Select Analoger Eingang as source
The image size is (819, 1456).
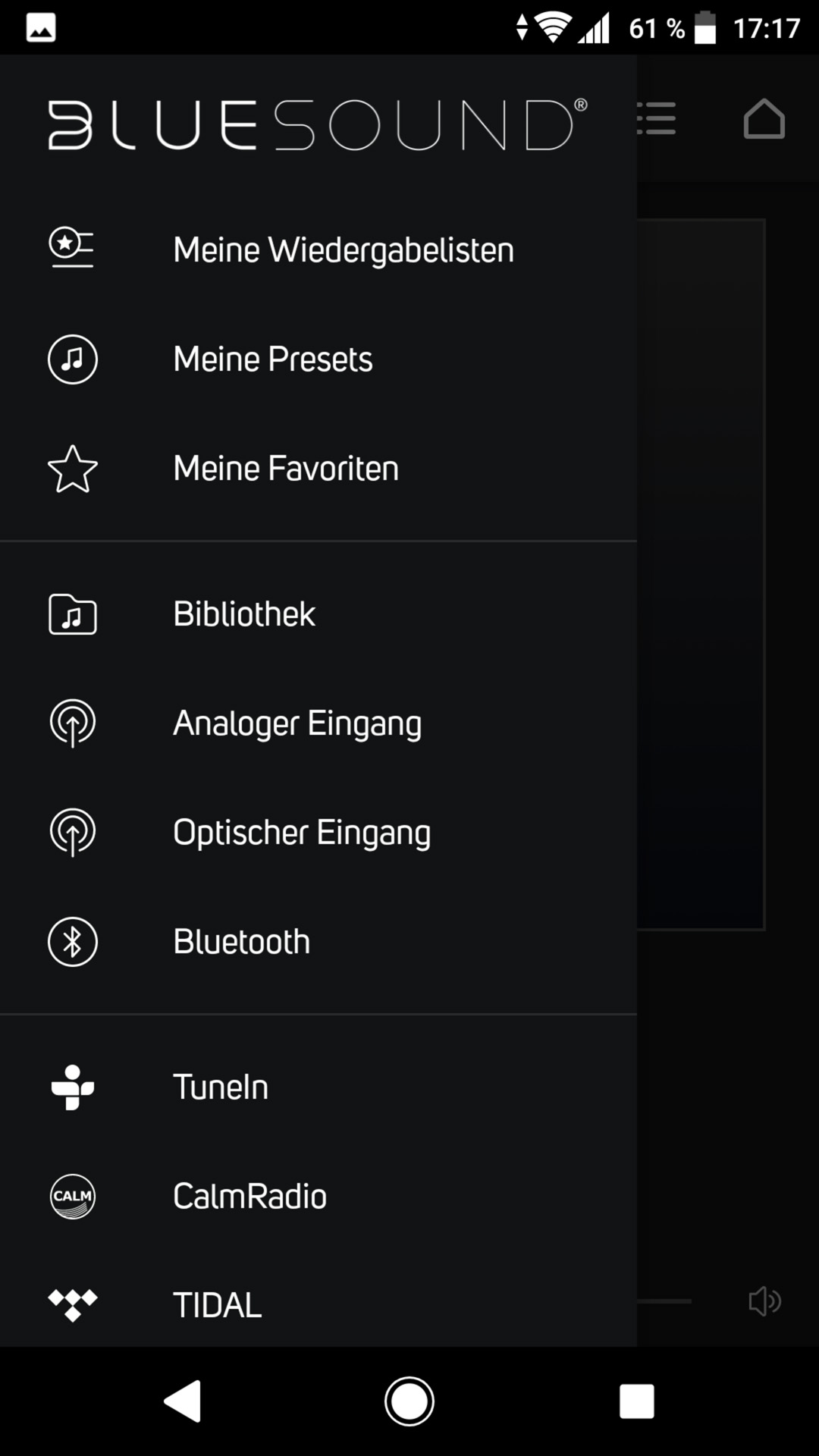click(x=318, y=723)
